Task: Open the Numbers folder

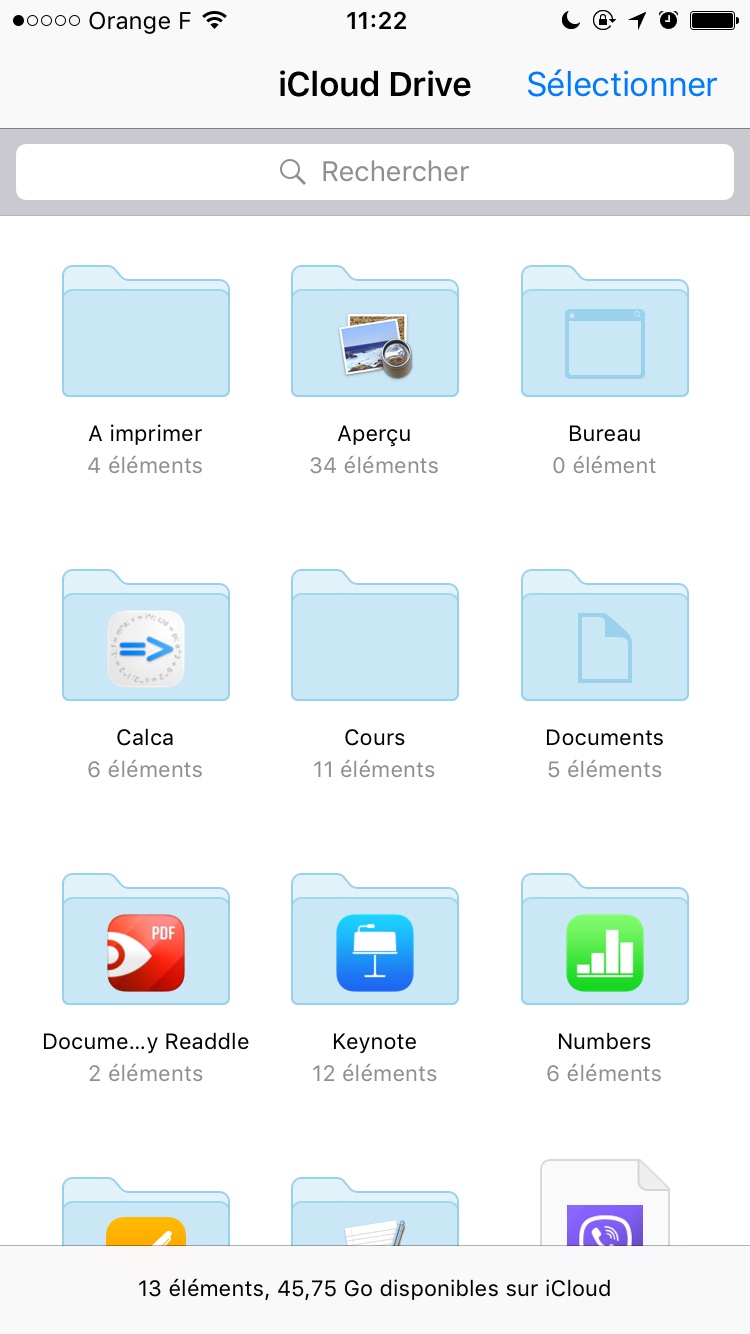Action: click(604, 940)
